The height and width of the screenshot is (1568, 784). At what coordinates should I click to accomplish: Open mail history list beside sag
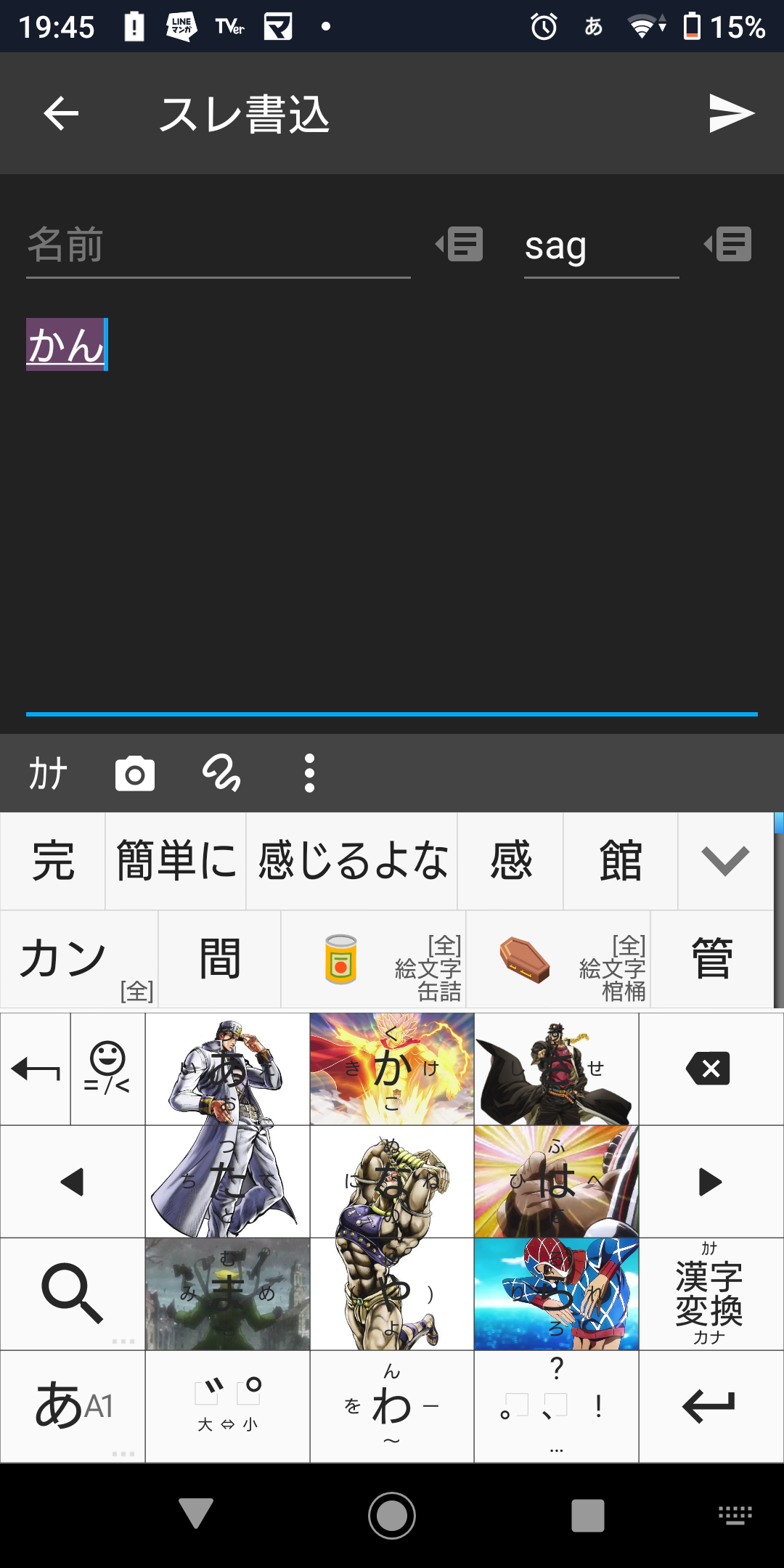point(727,244)
